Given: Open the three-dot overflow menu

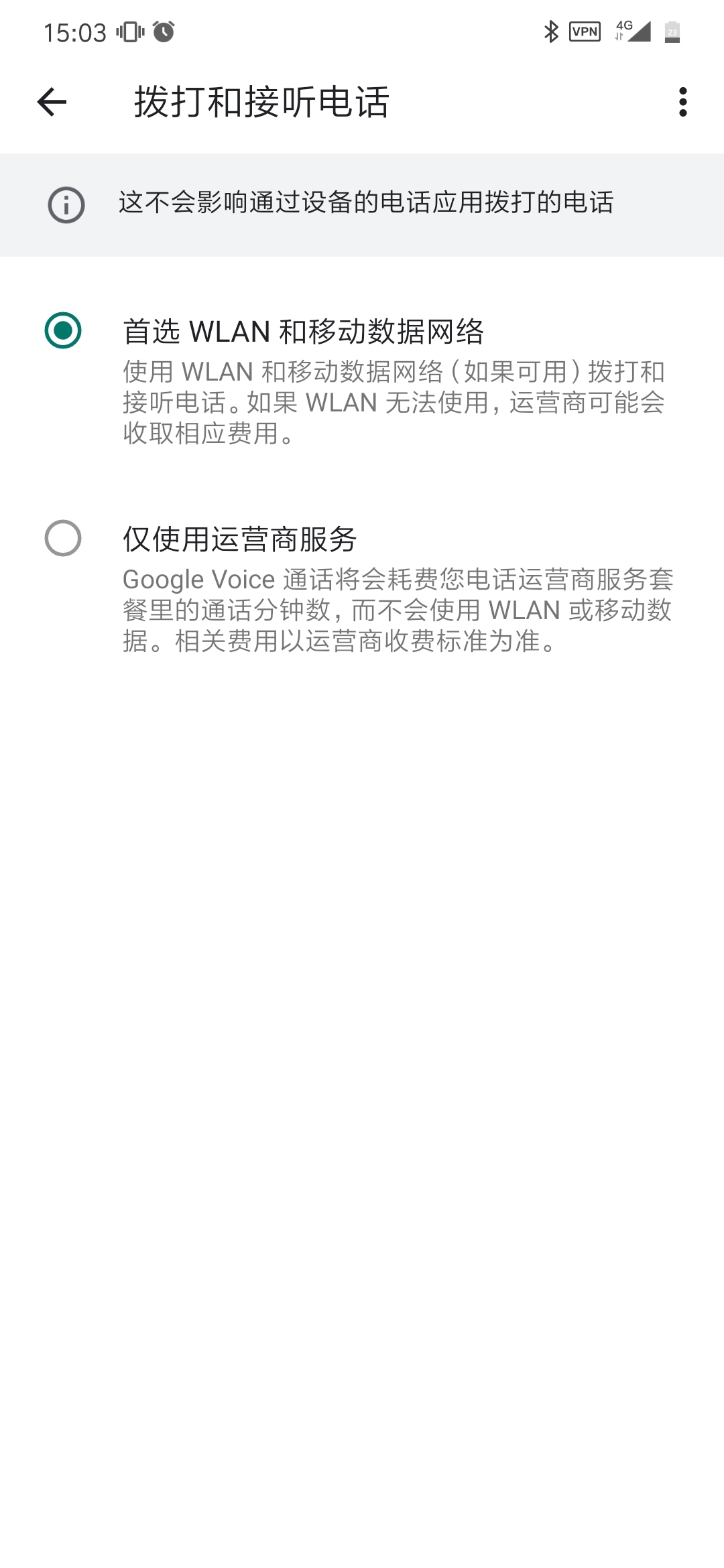Looking at the screenshot, I should 682,102.
